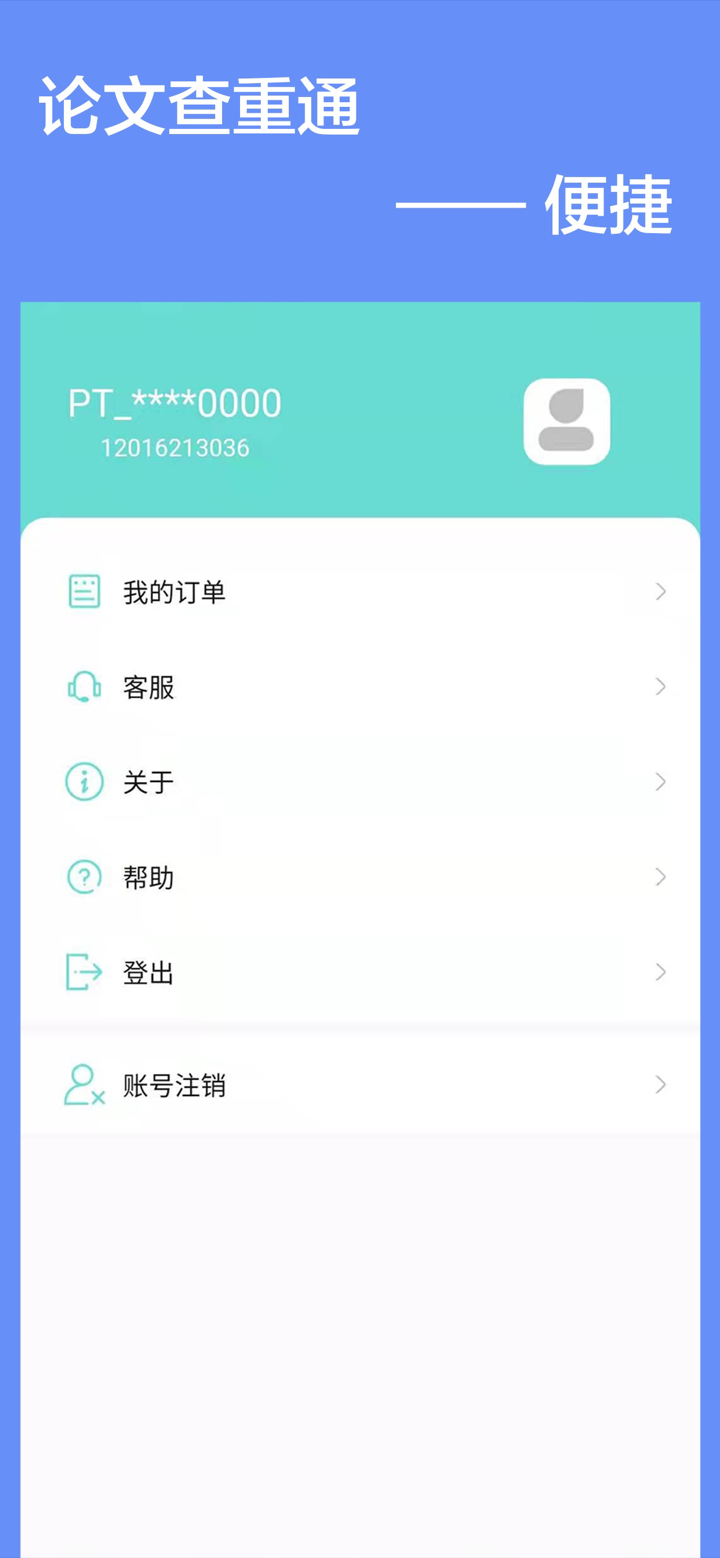The image size is (720, 1558).
Task: Select the 客服 headset icon
Action: click(x=83, y=687)
